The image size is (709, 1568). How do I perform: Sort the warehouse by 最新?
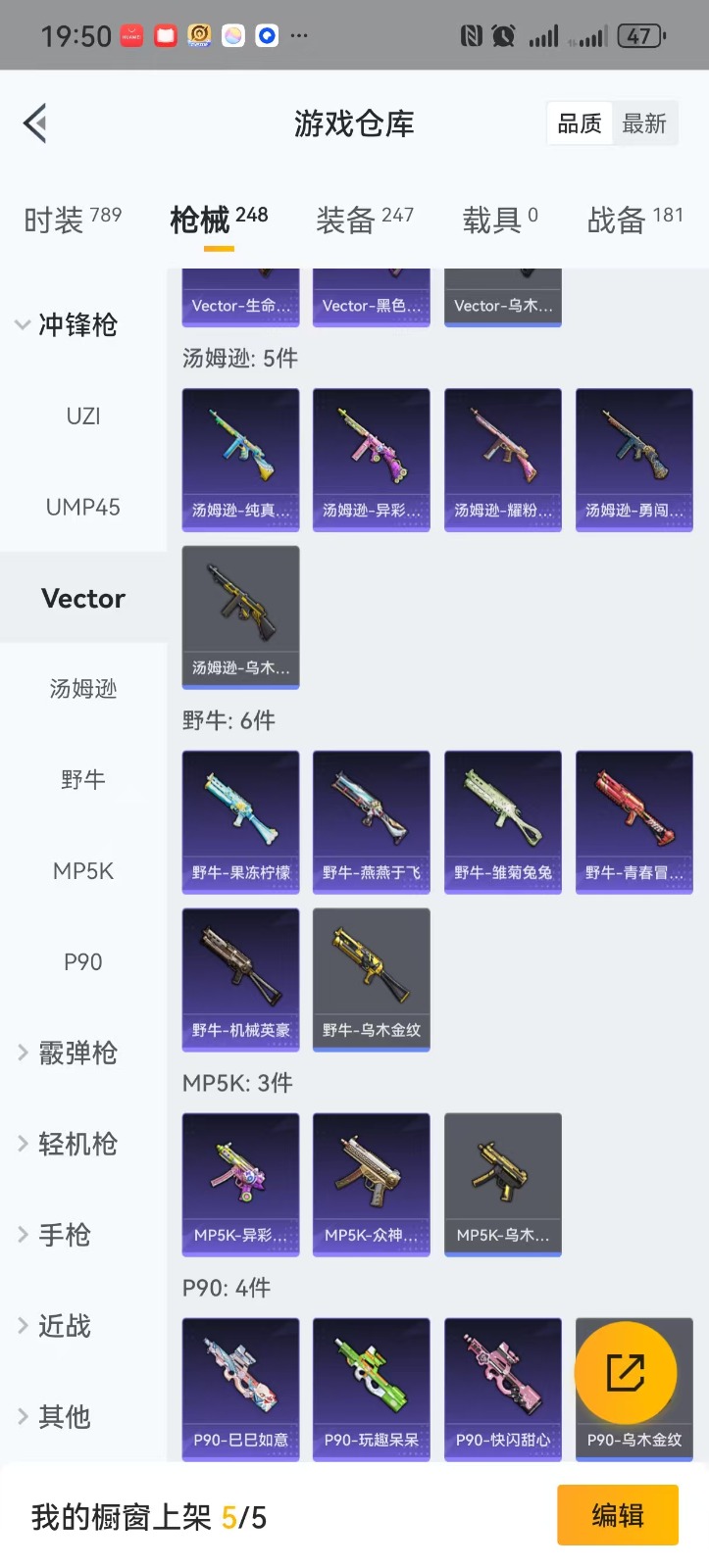pyautogui.click(x=644, y=124)
